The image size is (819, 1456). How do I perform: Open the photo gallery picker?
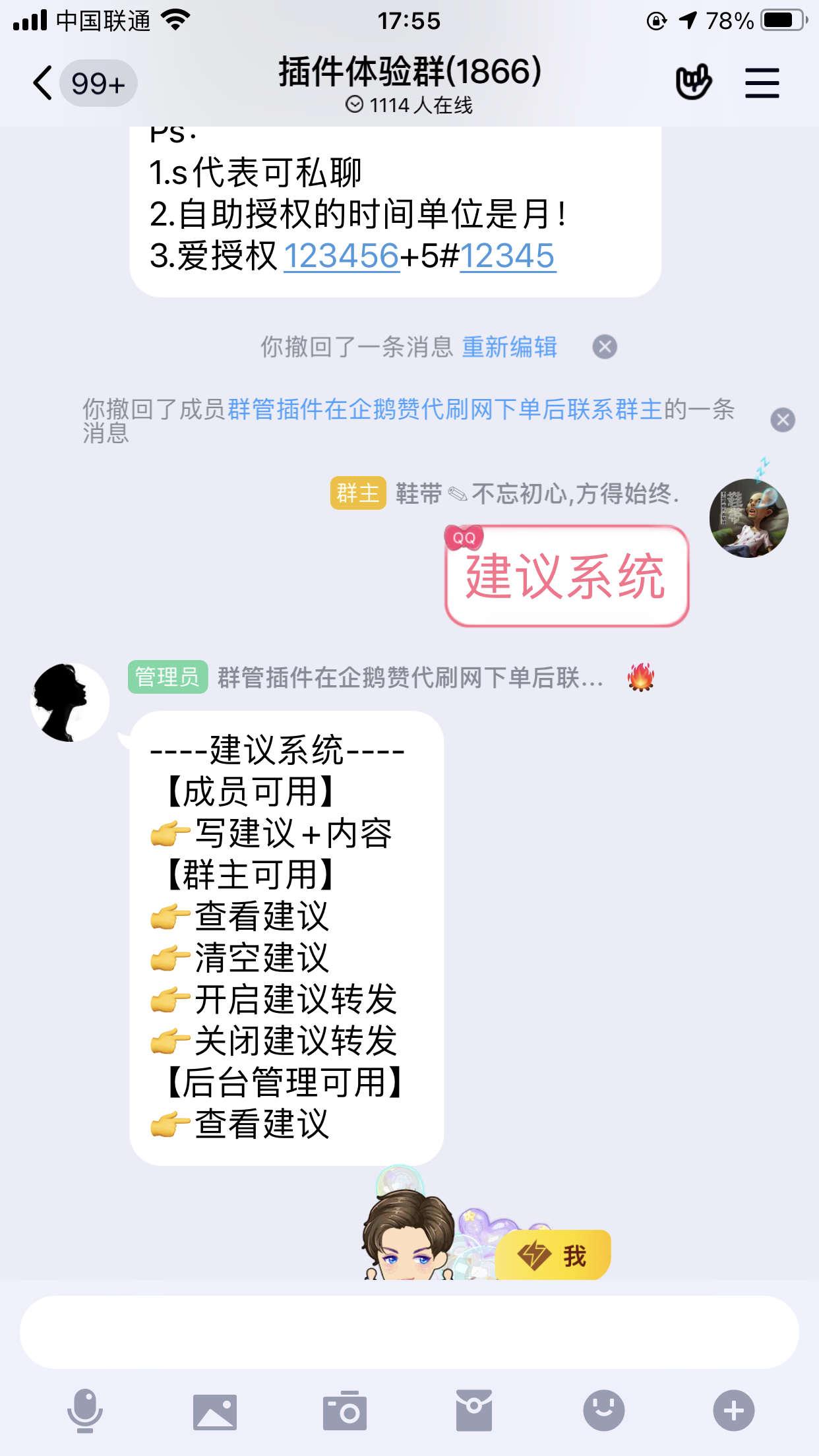pos(215,1411)
